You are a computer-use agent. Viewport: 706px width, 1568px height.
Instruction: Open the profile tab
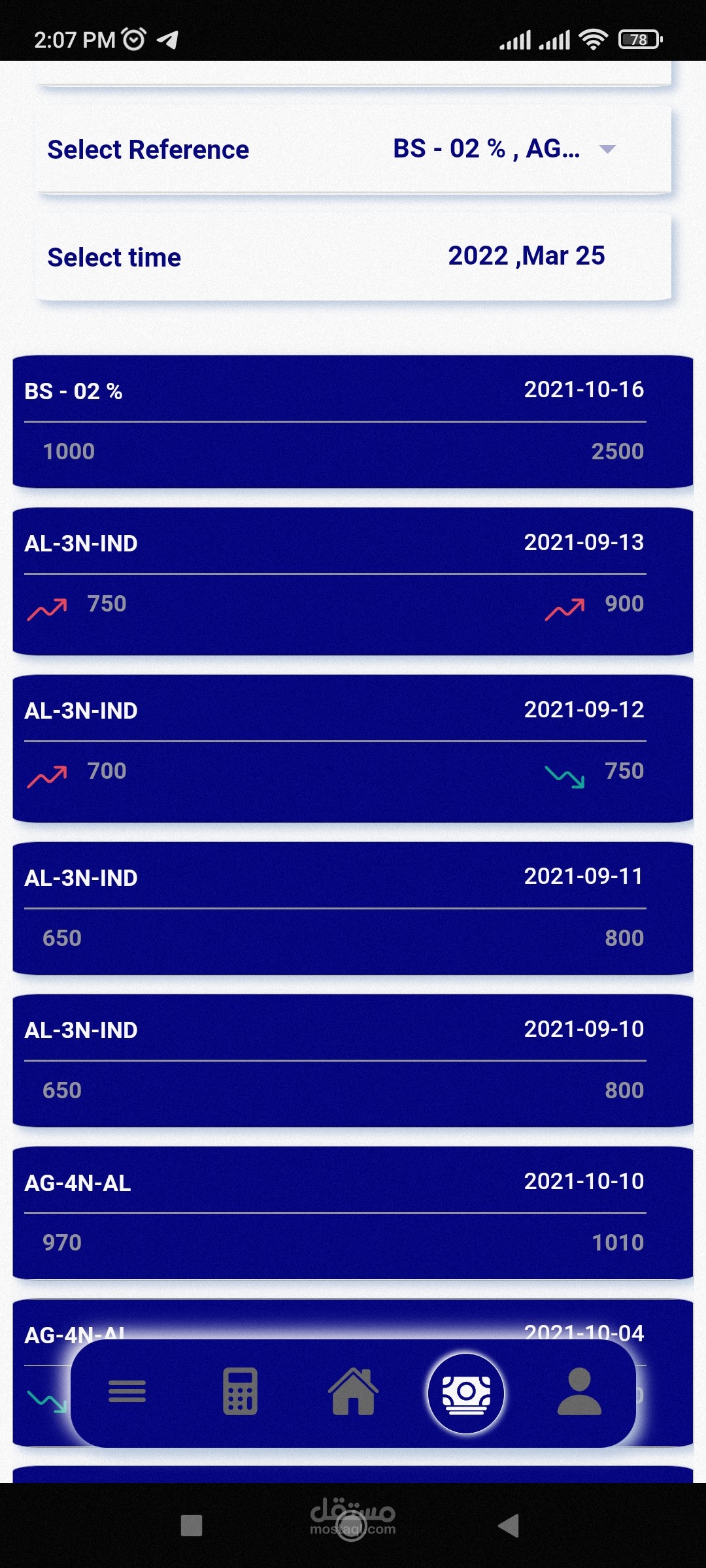[x=579, y=1392]
